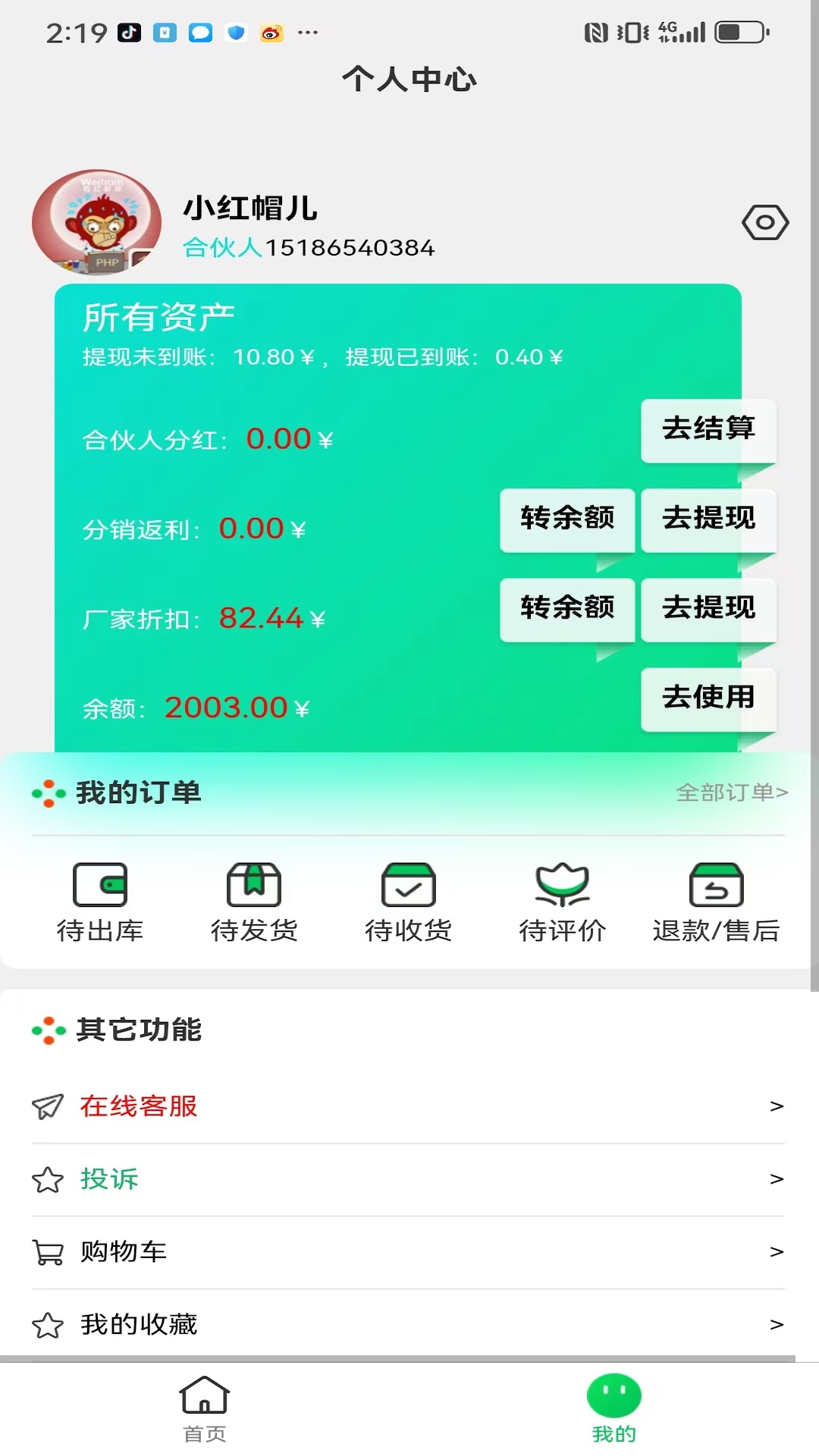Tap 去提现 for 分销返利
819x1456 pixels.
[x=708, y=519]
